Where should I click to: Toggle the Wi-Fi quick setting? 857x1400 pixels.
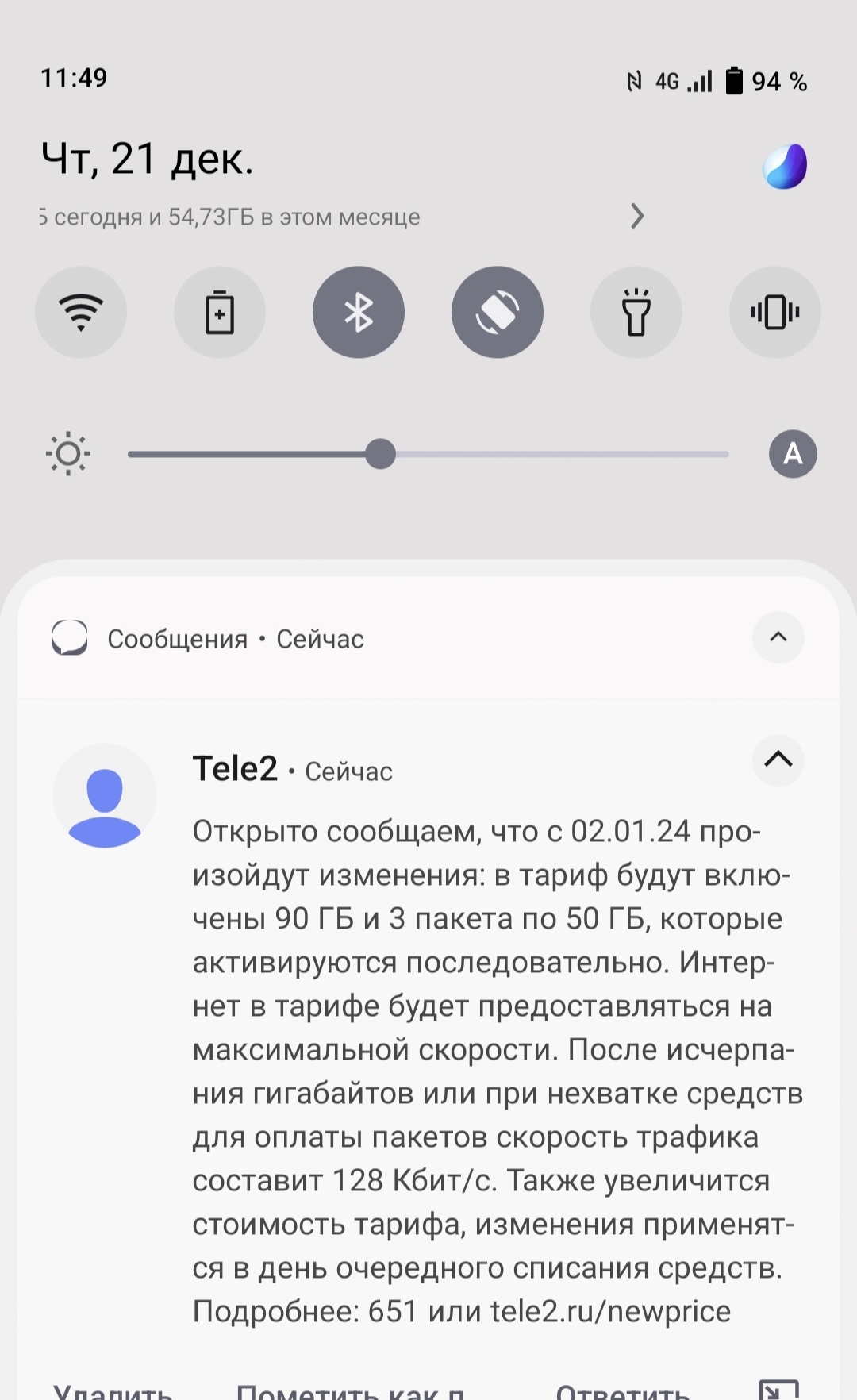pos(81,312)
